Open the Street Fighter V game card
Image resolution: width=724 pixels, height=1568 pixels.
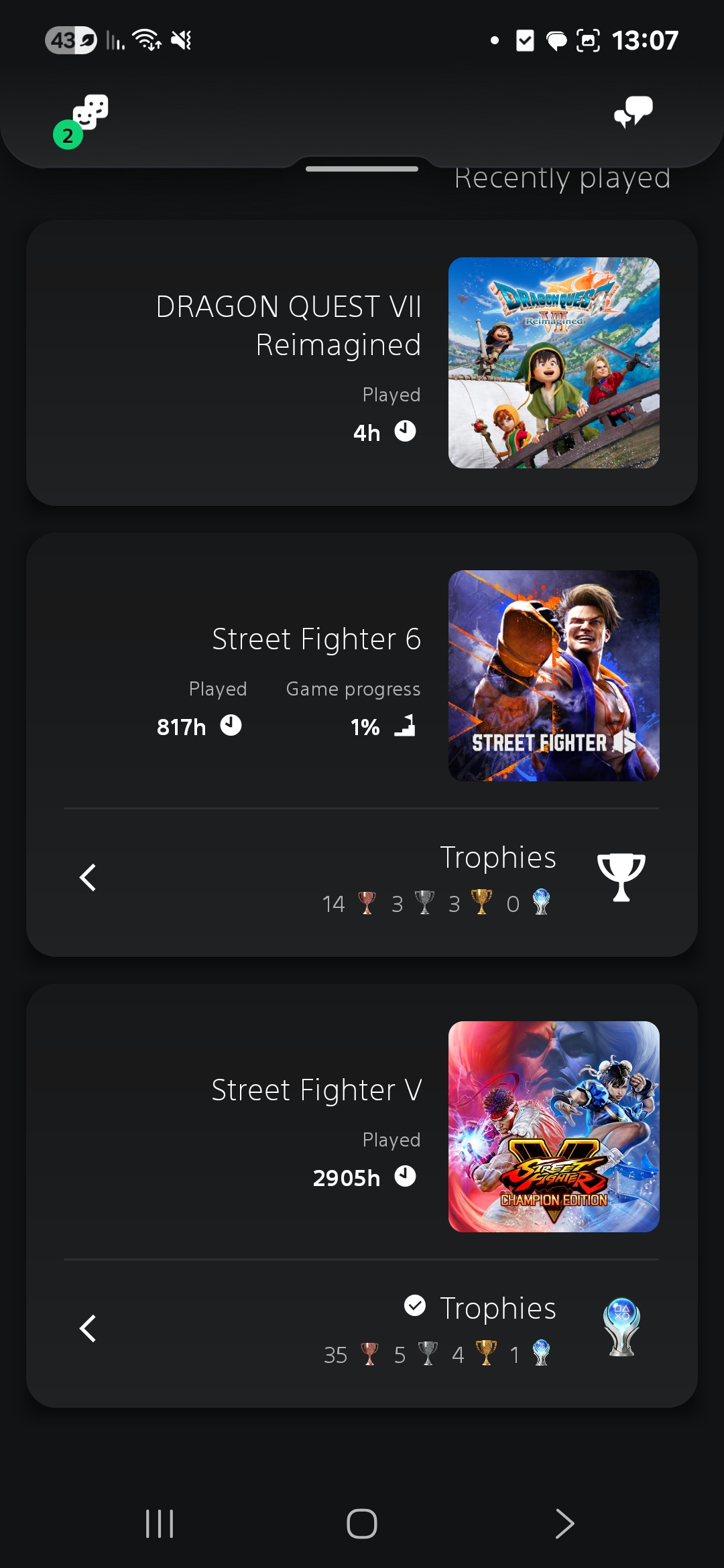pos(362,1126)
